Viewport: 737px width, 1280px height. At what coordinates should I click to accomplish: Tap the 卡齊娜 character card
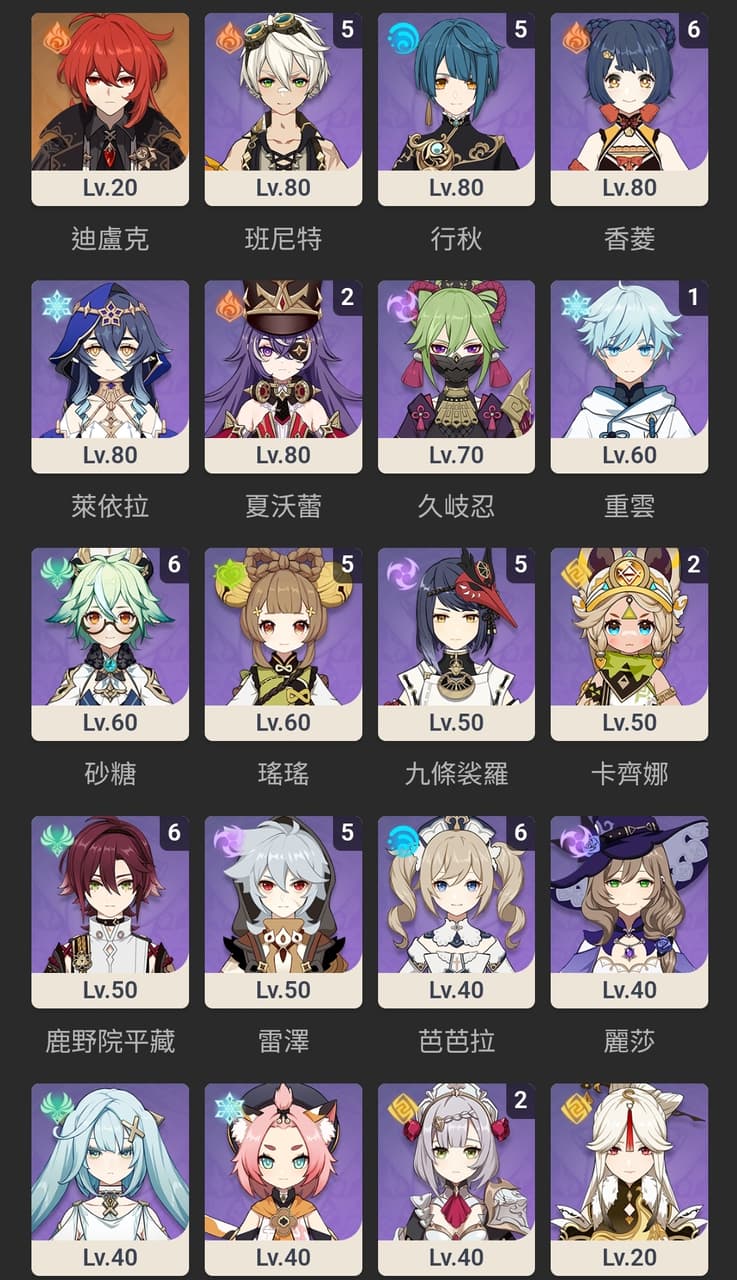629,643
